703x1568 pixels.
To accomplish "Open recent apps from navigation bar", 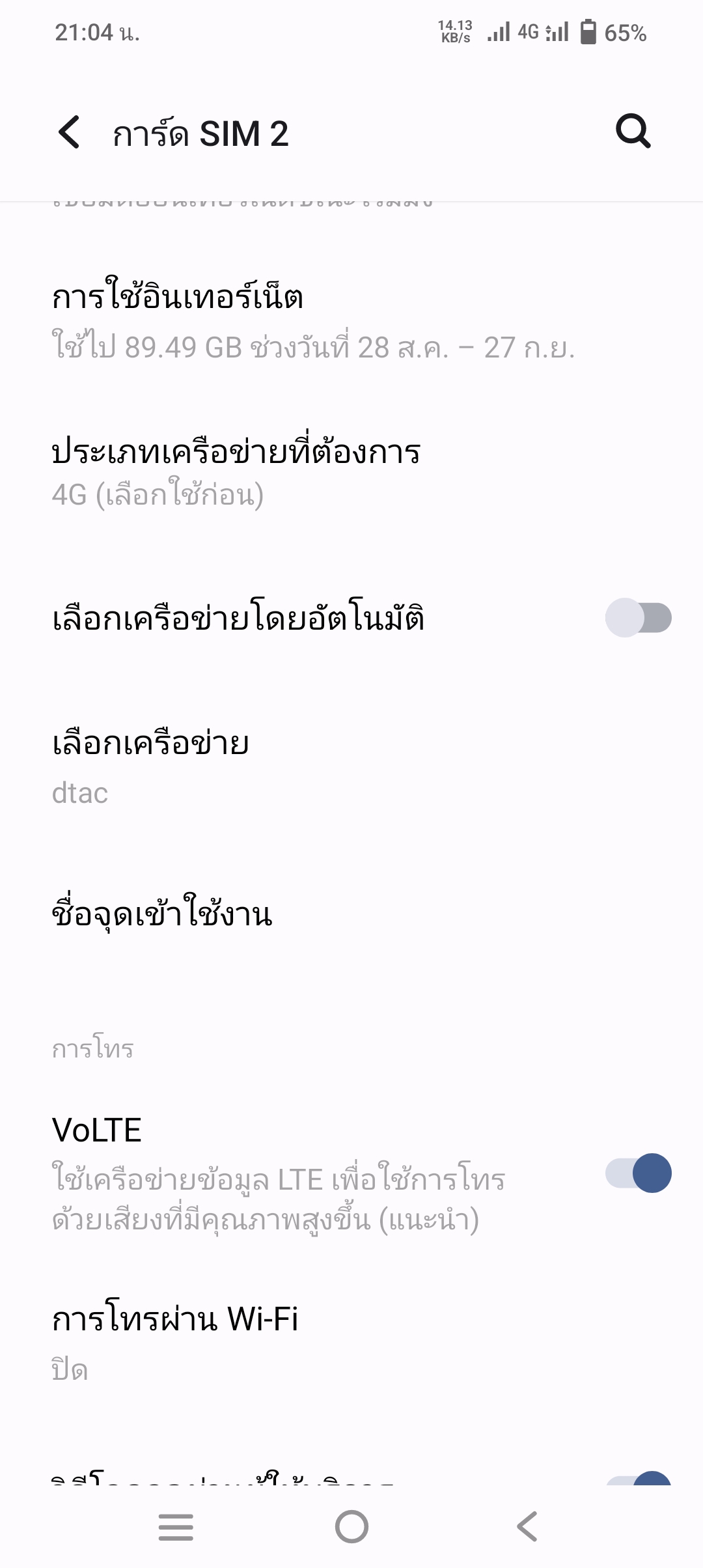I will pyautogui.click(x=176, y=1526).
